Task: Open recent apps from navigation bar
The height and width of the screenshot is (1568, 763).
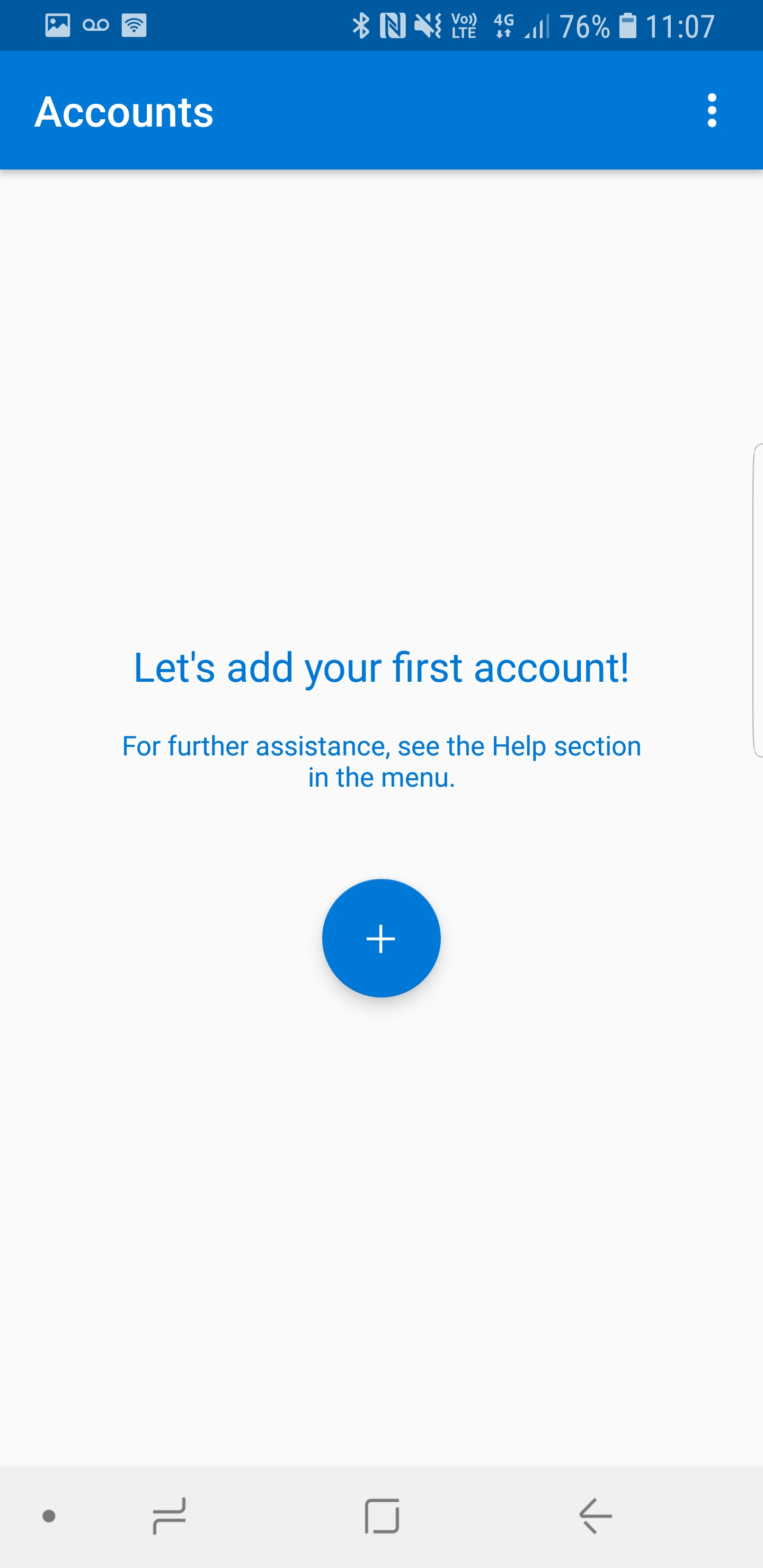Action: [x=169, y=1516]
